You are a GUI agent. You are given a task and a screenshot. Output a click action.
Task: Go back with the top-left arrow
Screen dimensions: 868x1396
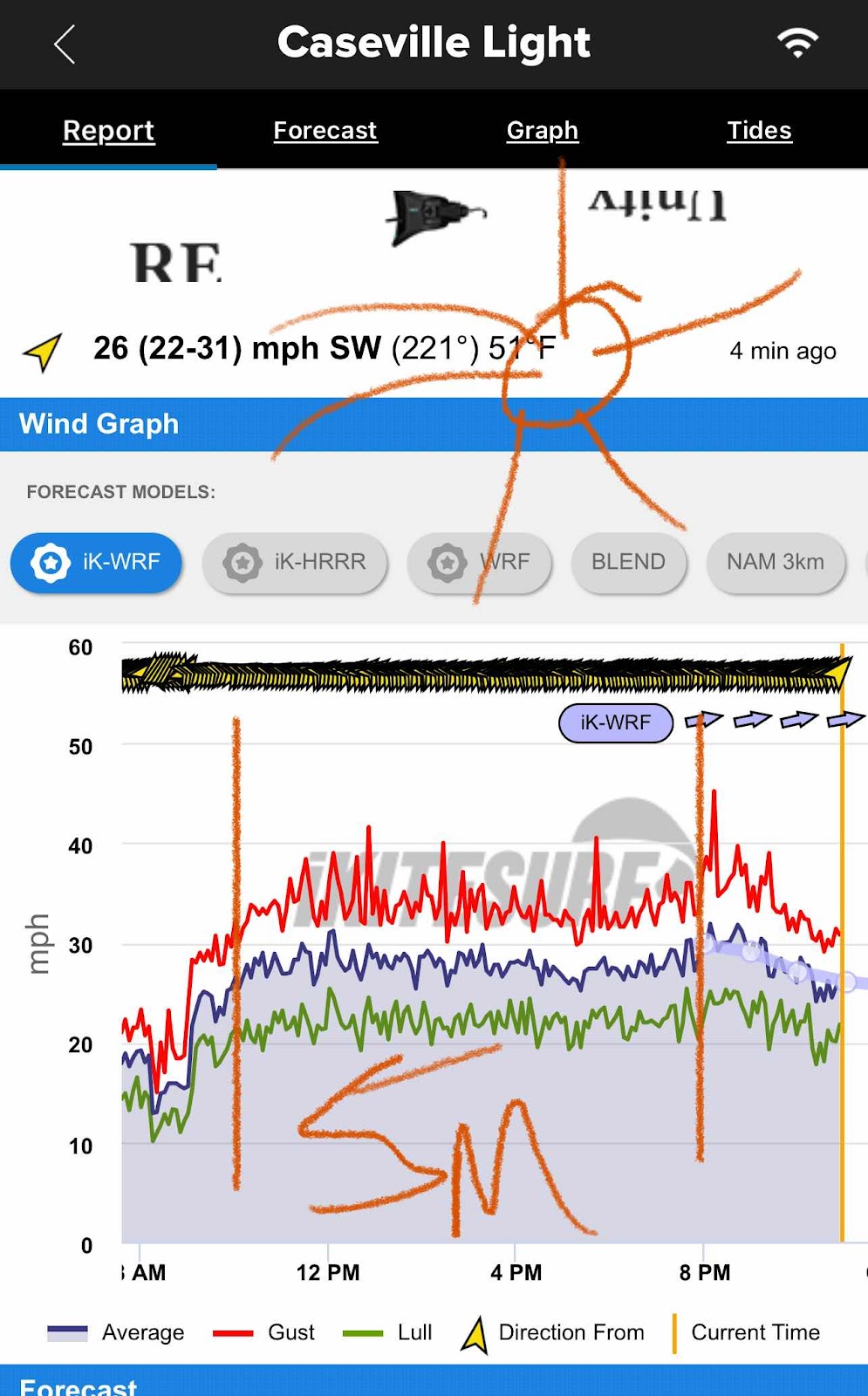click(65, 44)
